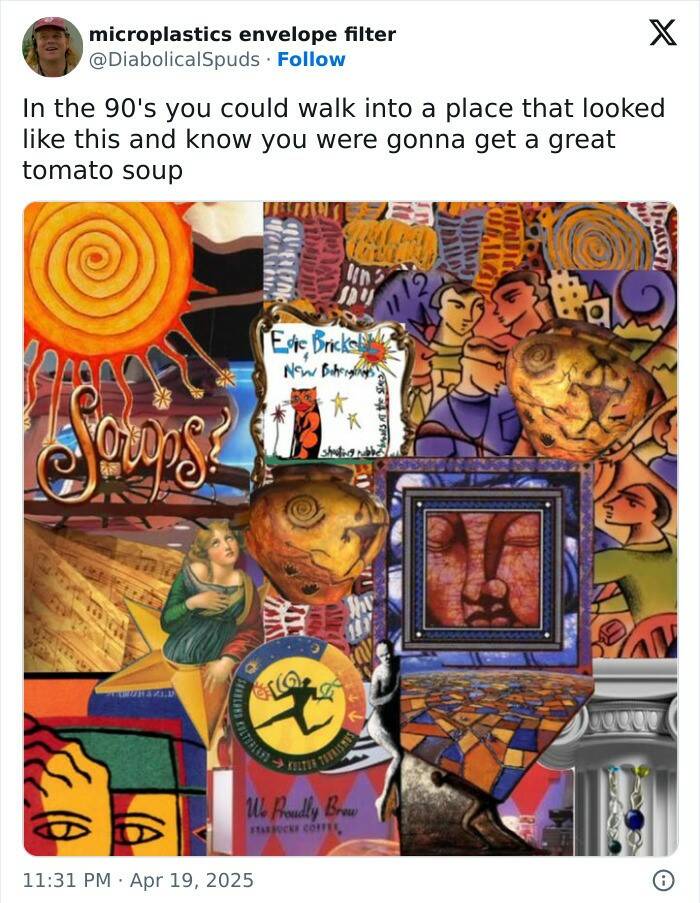Open the DiabolicalSpuds profile avatar
Viewport: 700px width, 903px height.
(52, 47)
